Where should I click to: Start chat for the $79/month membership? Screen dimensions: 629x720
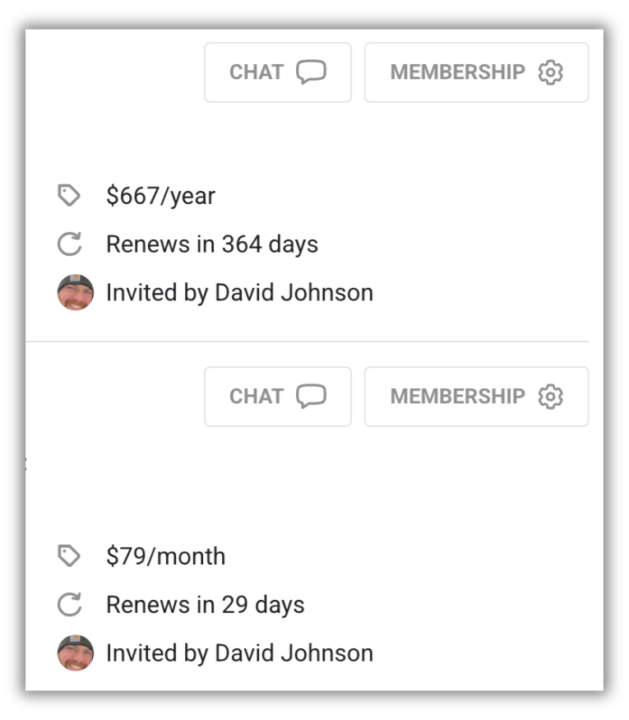[277, 396]
